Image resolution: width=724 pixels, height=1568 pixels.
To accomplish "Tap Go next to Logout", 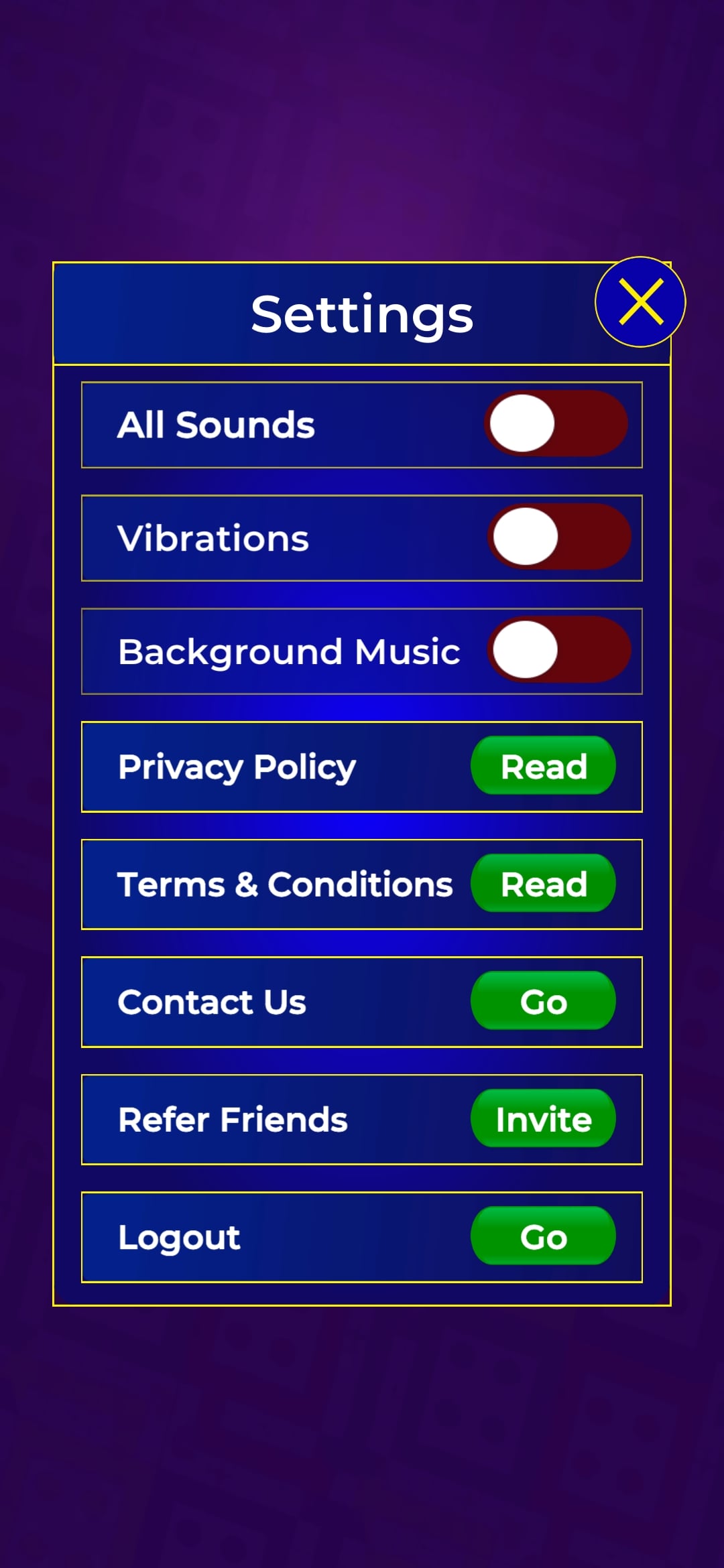I will pyautogui.click(x=543, y=1236).
